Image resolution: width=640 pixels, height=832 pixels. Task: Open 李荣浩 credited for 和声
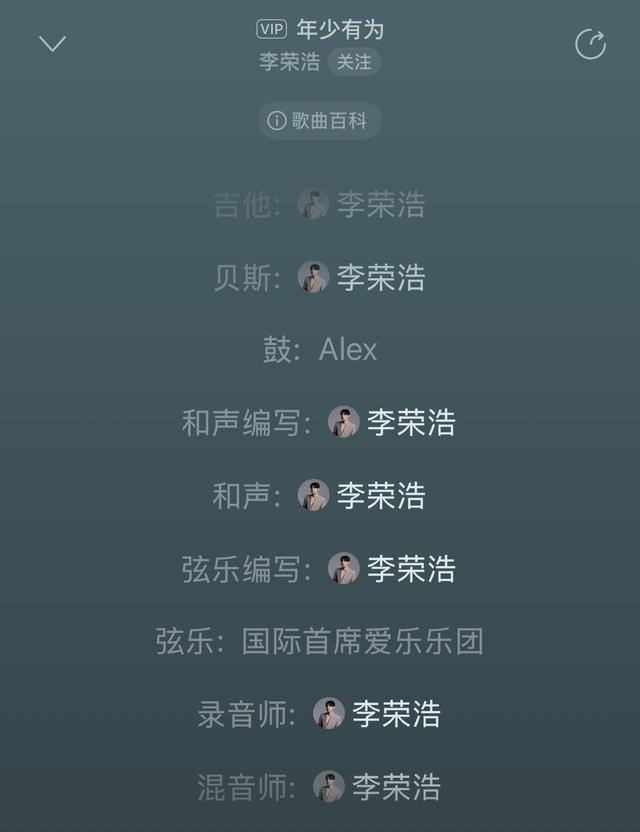(x=379, y=495)
